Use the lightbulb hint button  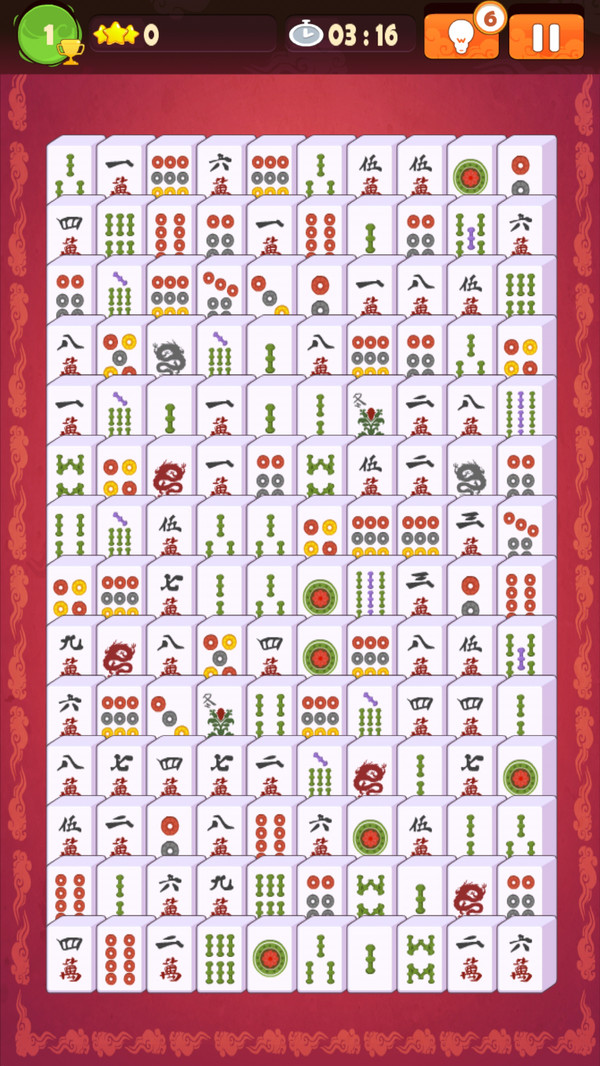[460, 38]
